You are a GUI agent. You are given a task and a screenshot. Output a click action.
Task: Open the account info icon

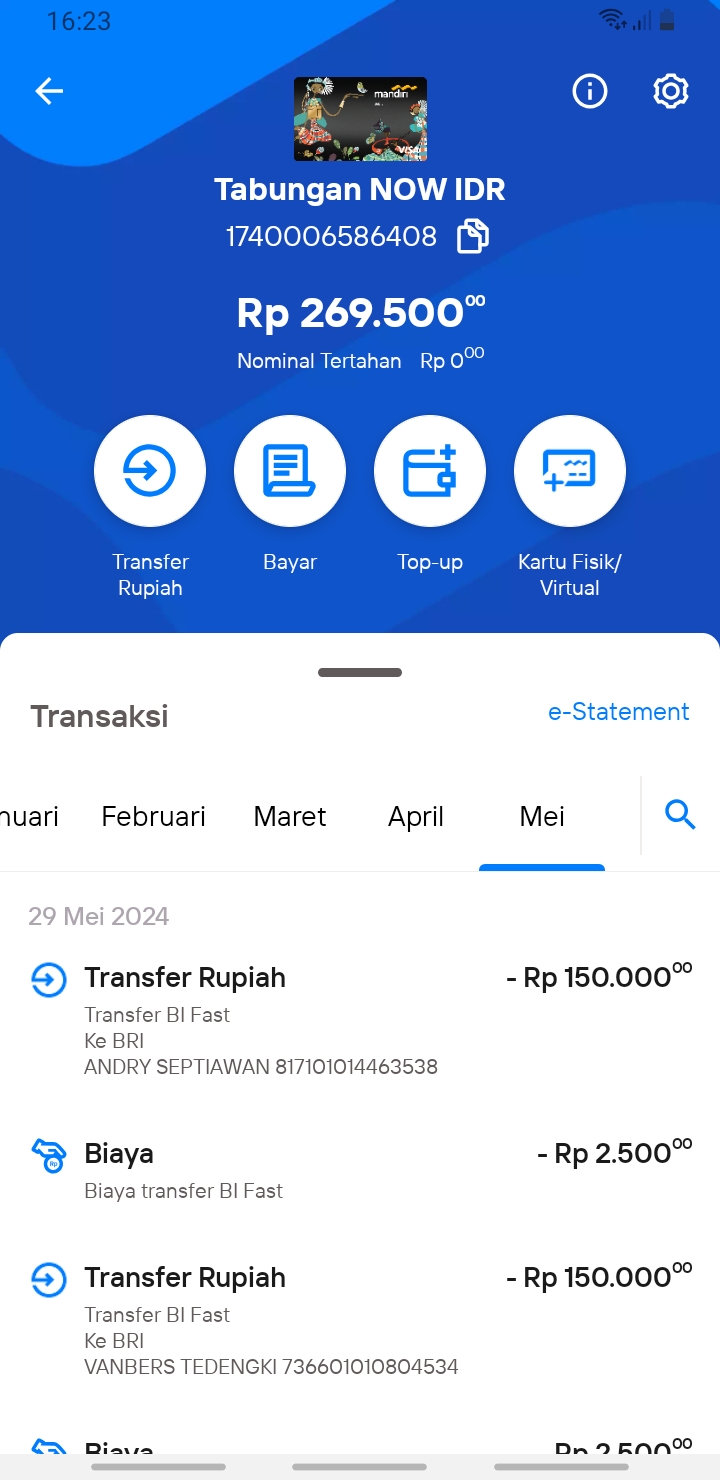[590, 92]
